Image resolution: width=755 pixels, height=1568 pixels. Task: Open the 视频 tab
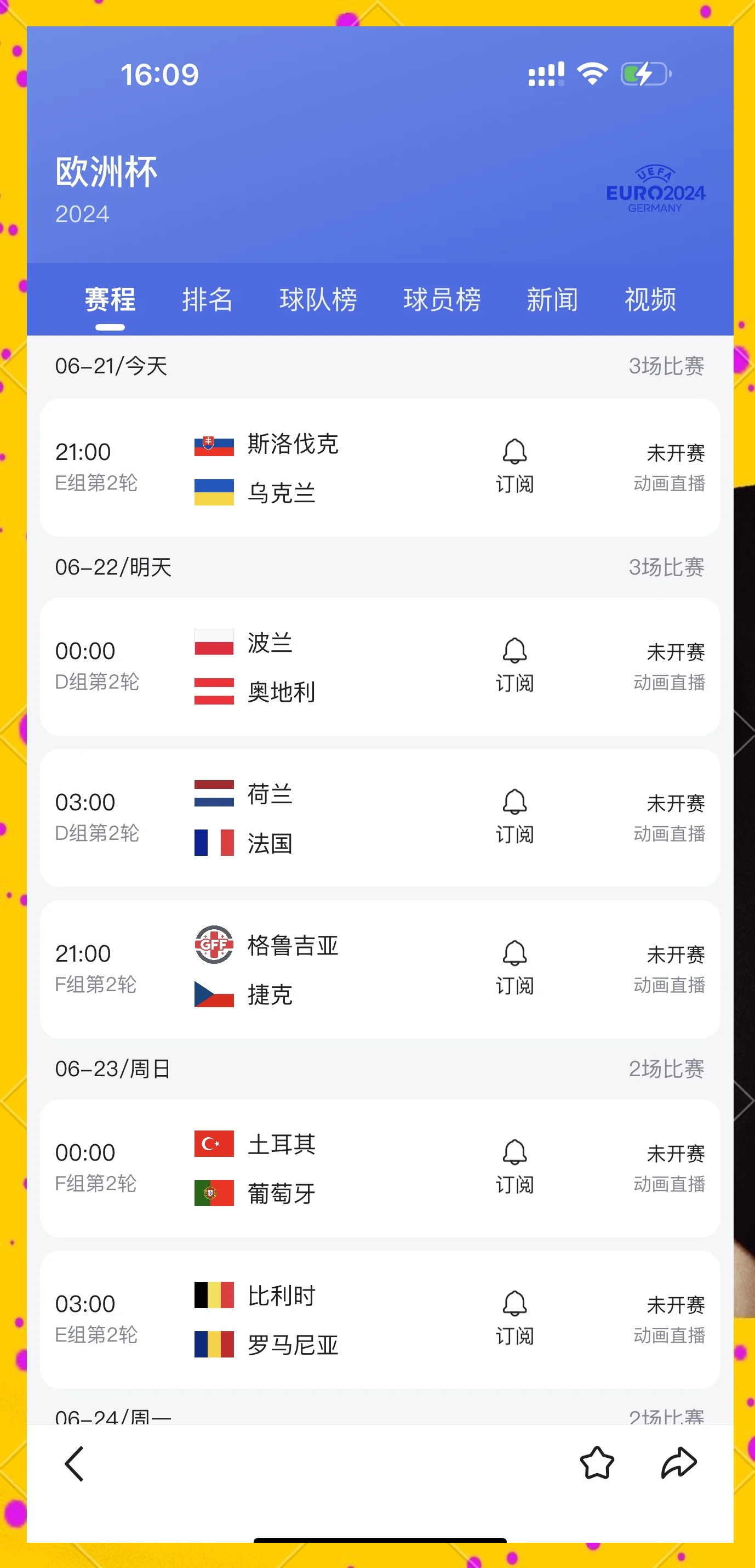pos(650,299)
